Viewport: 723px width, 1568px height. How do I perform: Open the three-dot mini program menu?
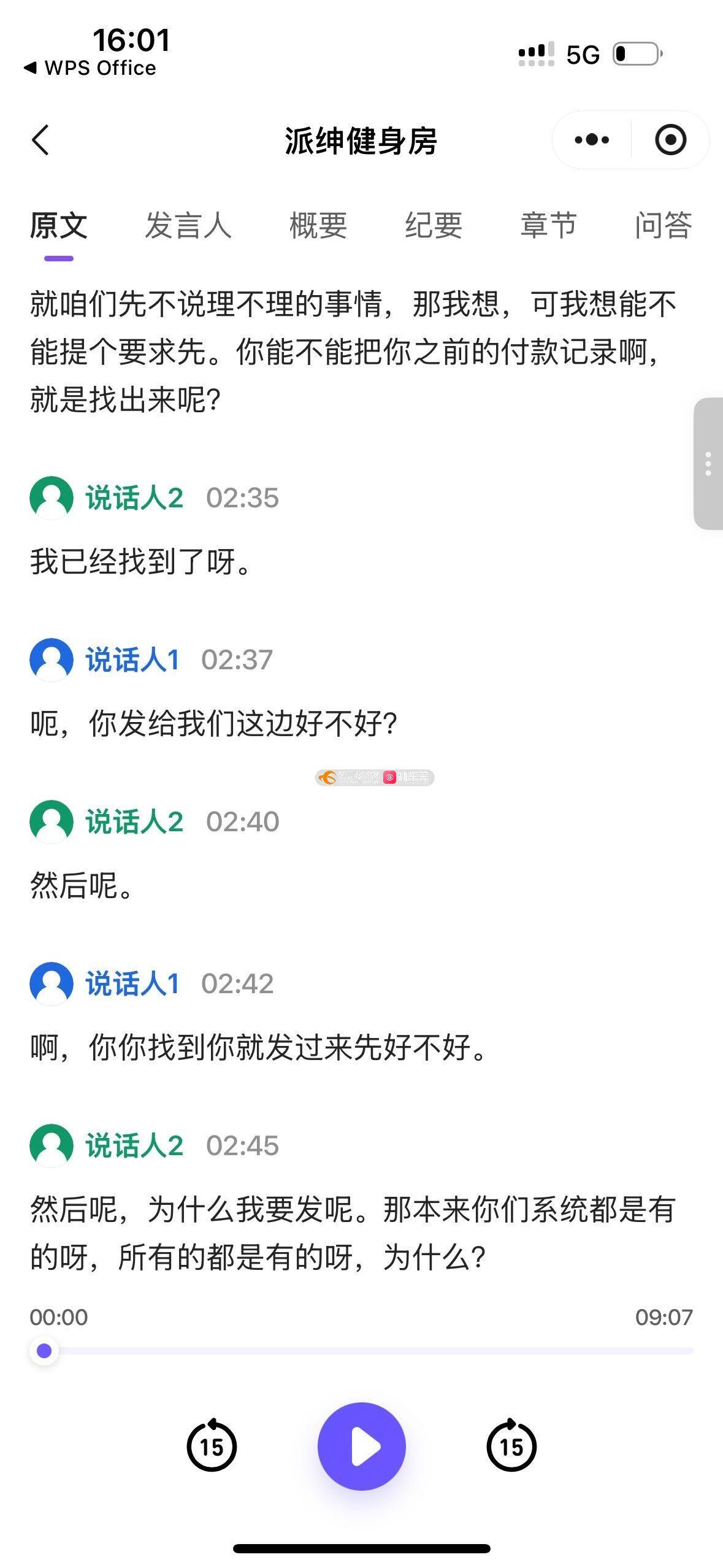[x=592, y=140]
